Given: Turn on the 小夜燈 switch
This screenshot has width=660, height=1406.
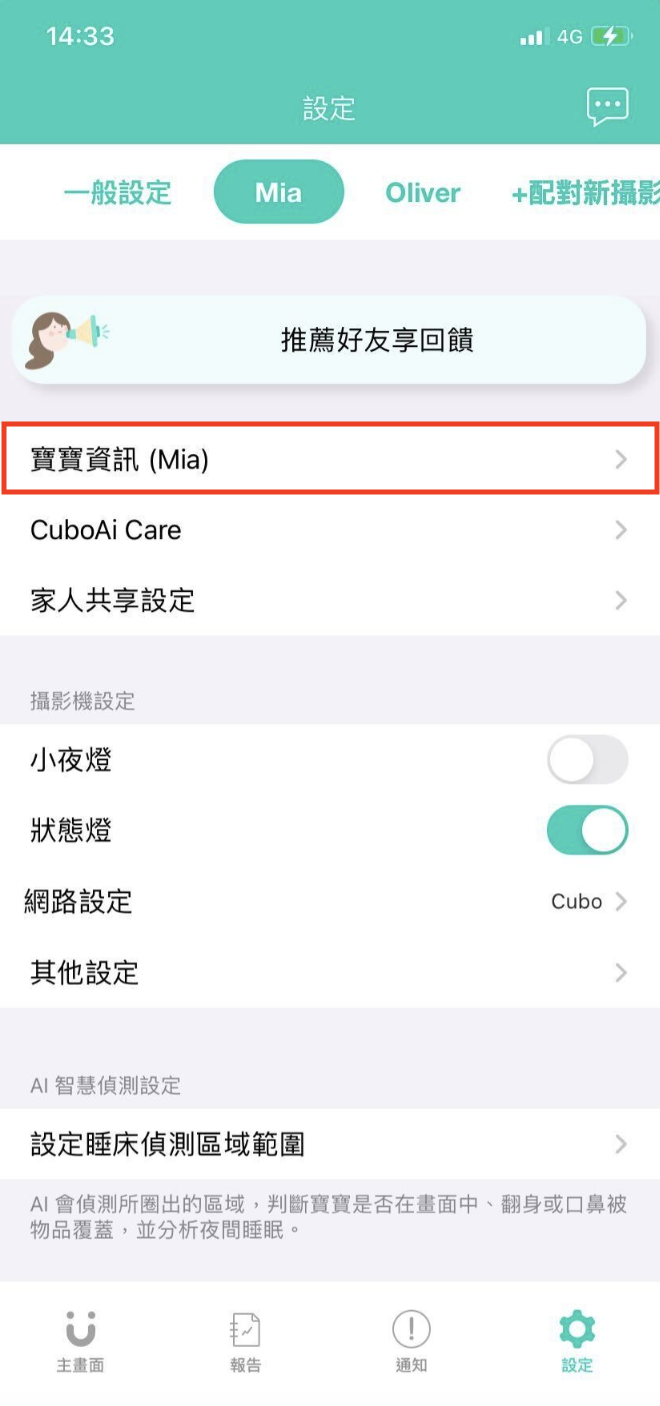Looking at the screenshot, I should (x=587, y=761).
